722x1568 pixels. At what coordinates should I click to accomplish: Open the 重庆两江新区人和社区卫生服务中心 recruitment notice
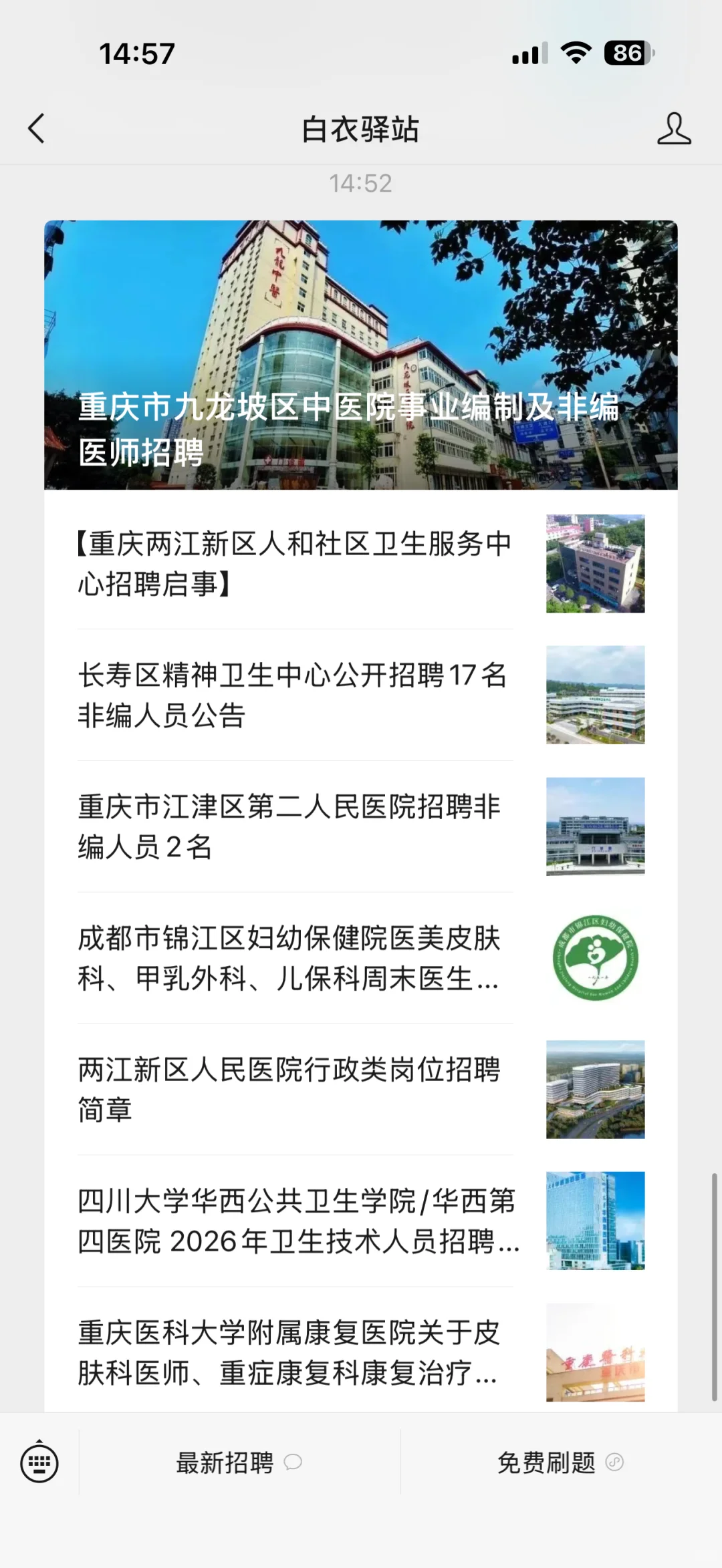click(295, 563)
